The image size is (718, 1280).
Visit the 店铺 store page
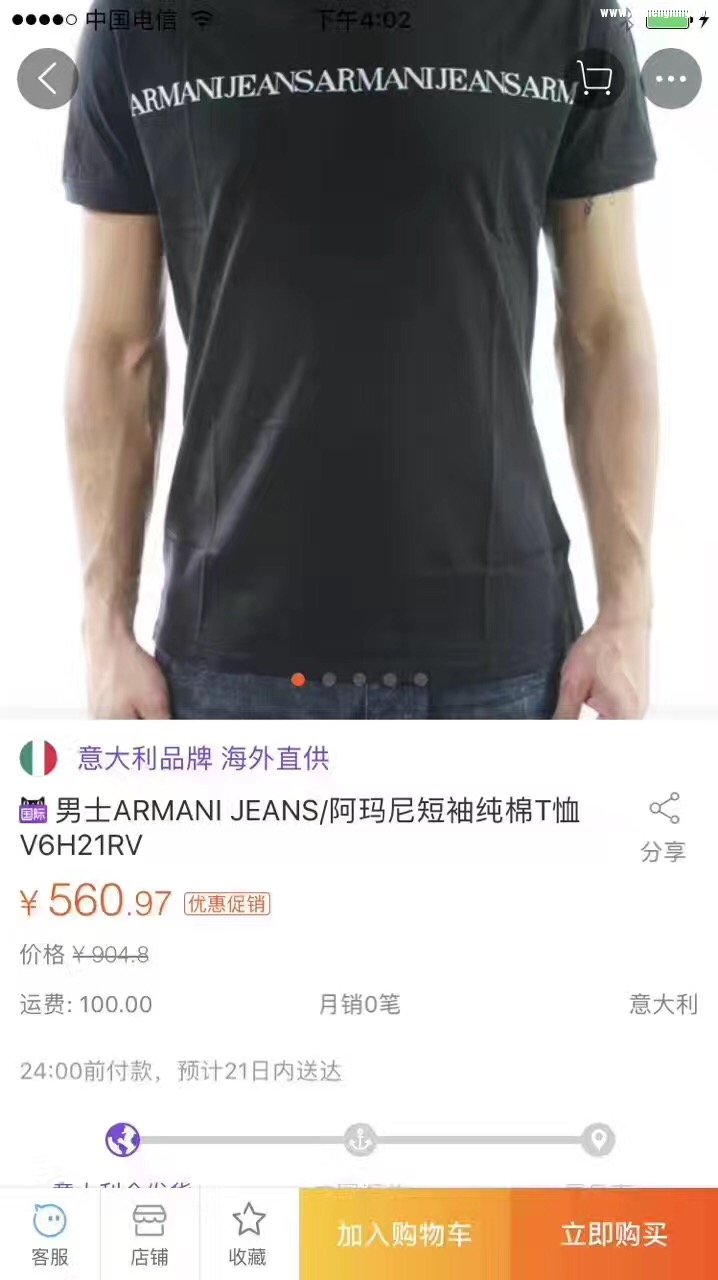click(149, 1234)
